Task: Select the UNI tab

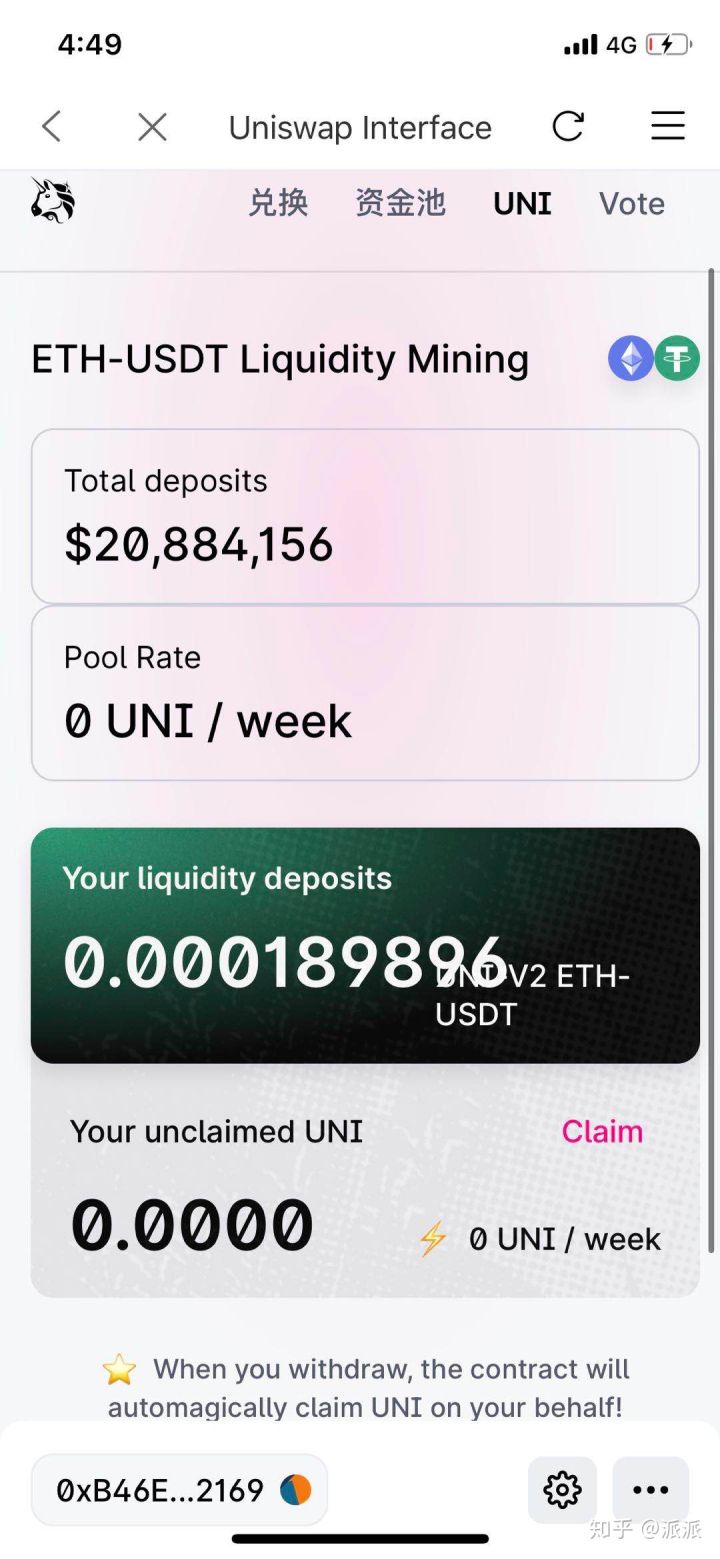Action: (x=521, y=203)
